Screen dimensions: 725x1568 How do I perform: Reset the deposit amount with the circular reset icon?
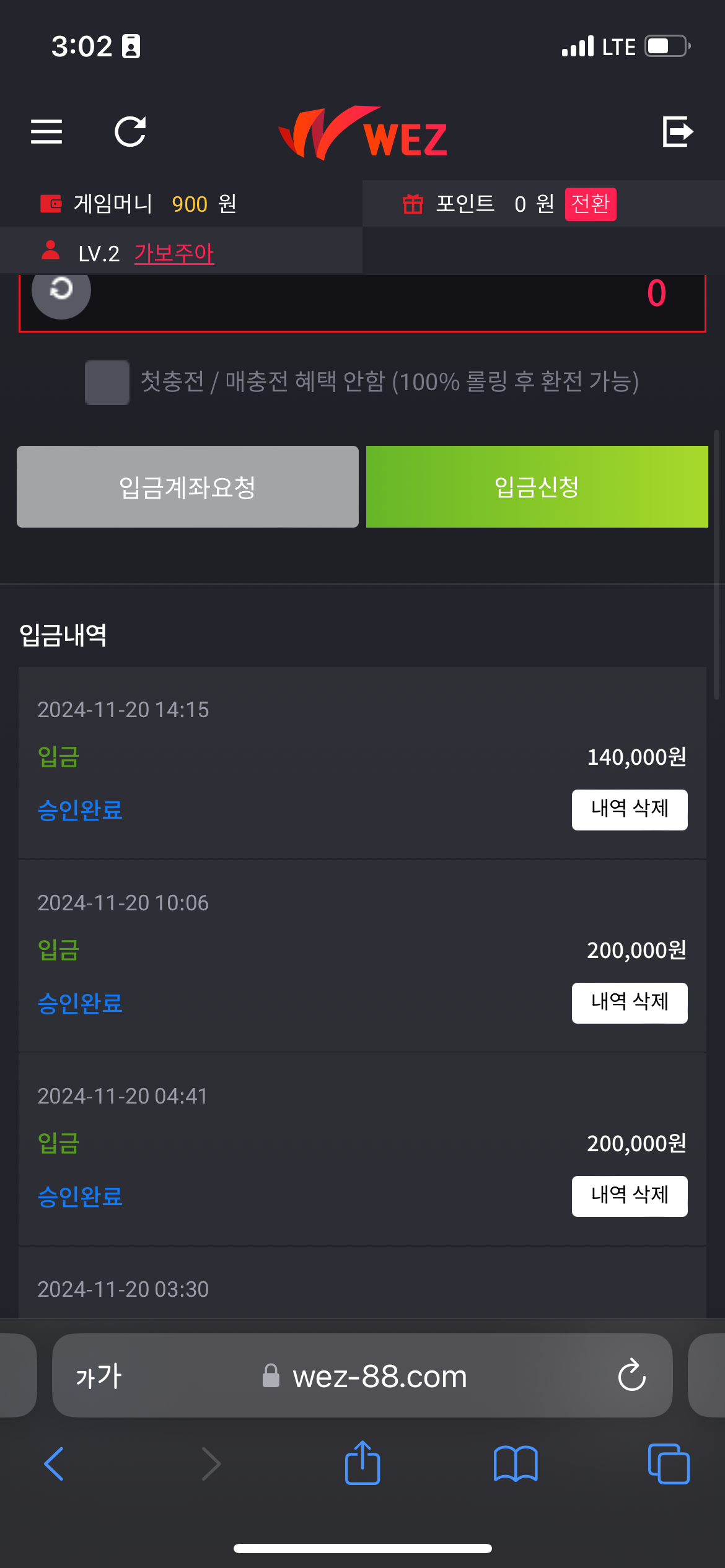point(61,290)
